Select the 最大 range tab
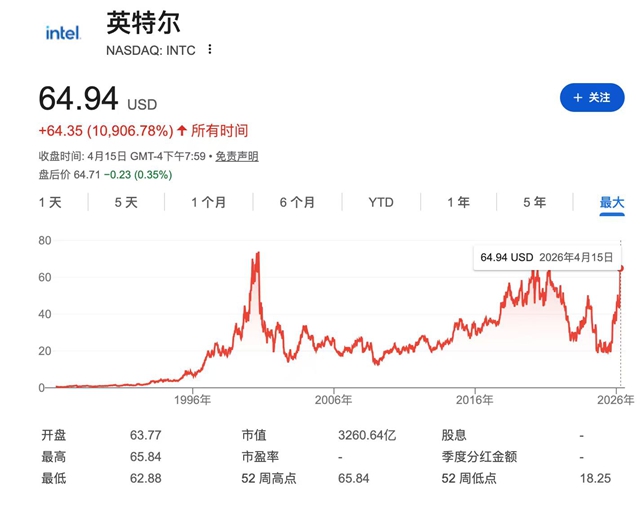Screen dimensions: 640x506 (x=611, y=202)
